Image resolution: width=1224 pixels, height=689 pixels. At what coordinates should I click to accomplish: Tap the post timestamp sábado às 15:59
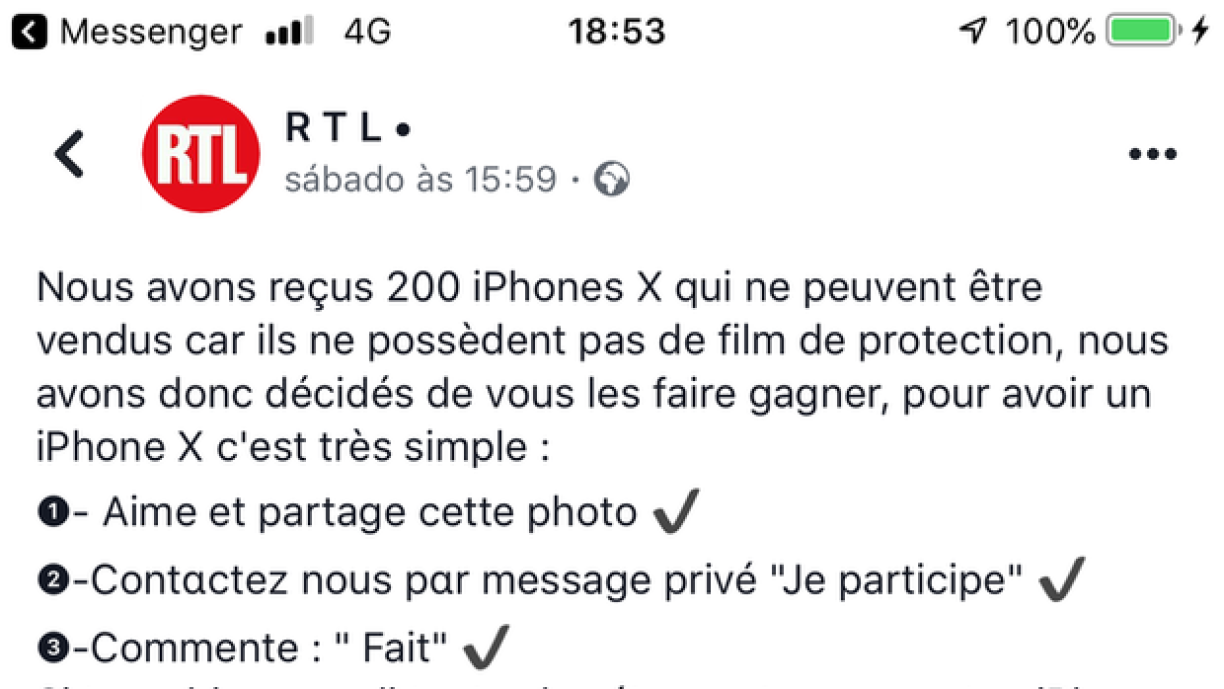click(420, 180)
